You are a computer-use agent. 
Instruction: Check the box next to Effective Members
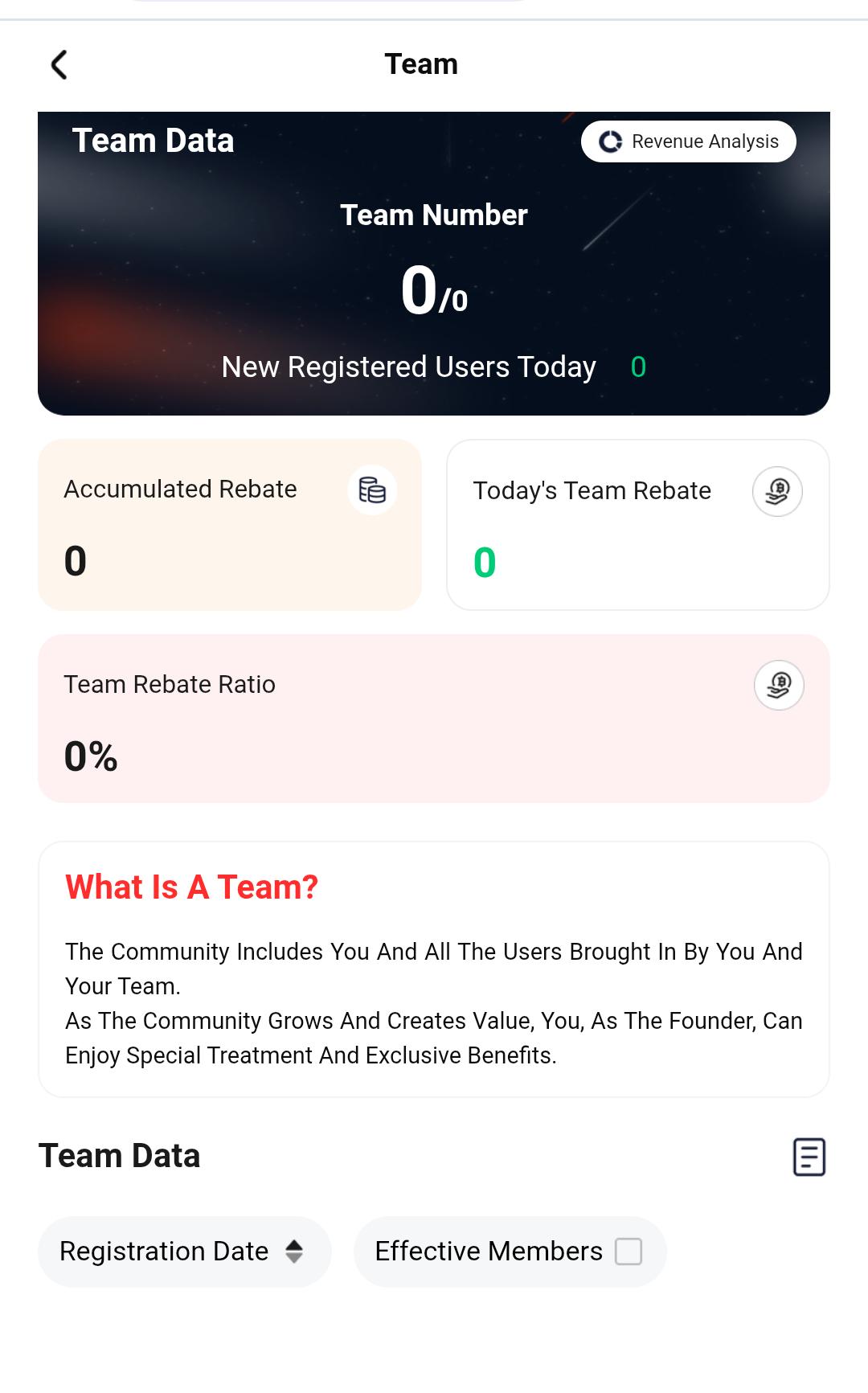point(629,1251)
